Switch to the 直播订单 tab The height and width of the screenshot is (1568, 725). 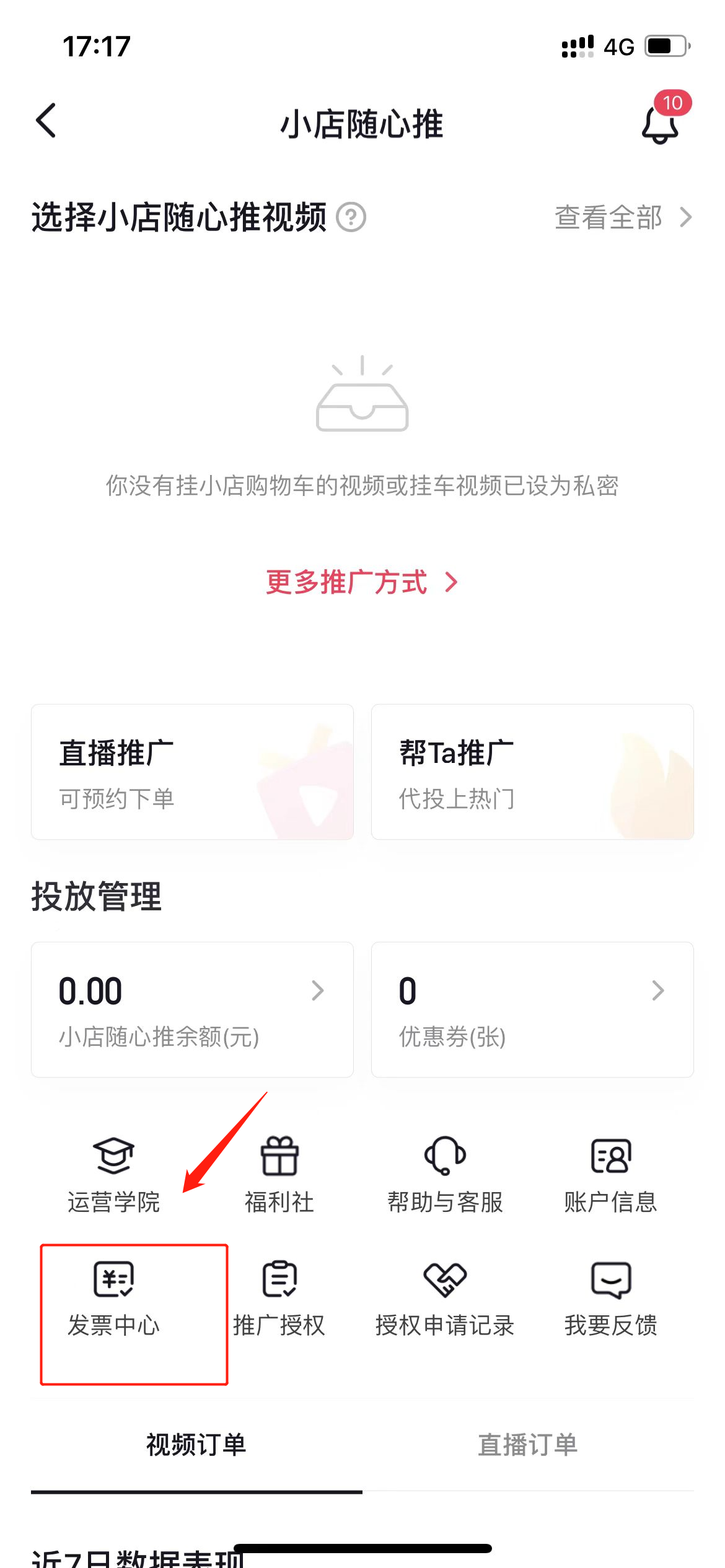click(x=527, y=1445)
